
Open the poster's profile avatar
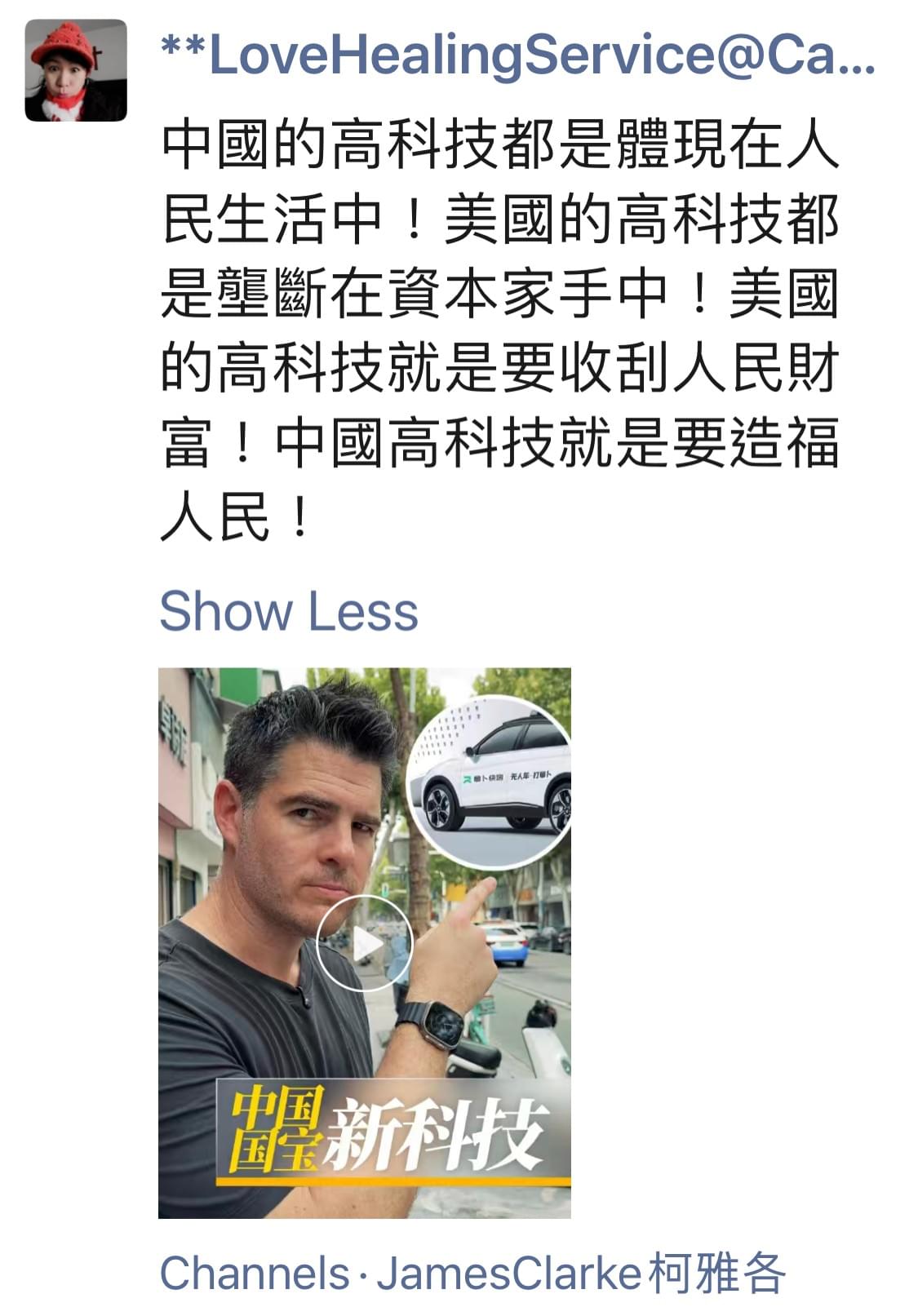pos(76,71)
